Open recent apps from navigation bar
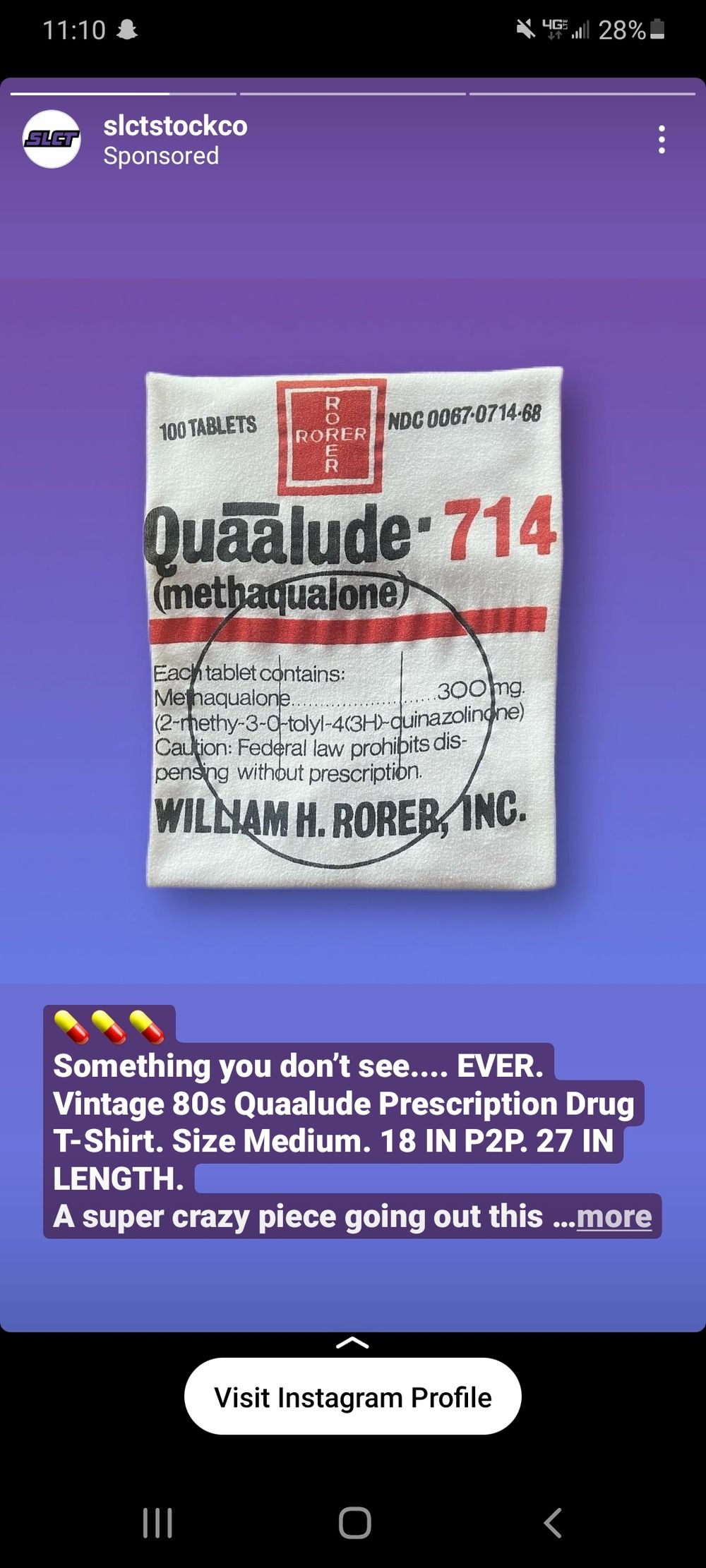Viewport: 706px width, 1568px height. 157,1522
